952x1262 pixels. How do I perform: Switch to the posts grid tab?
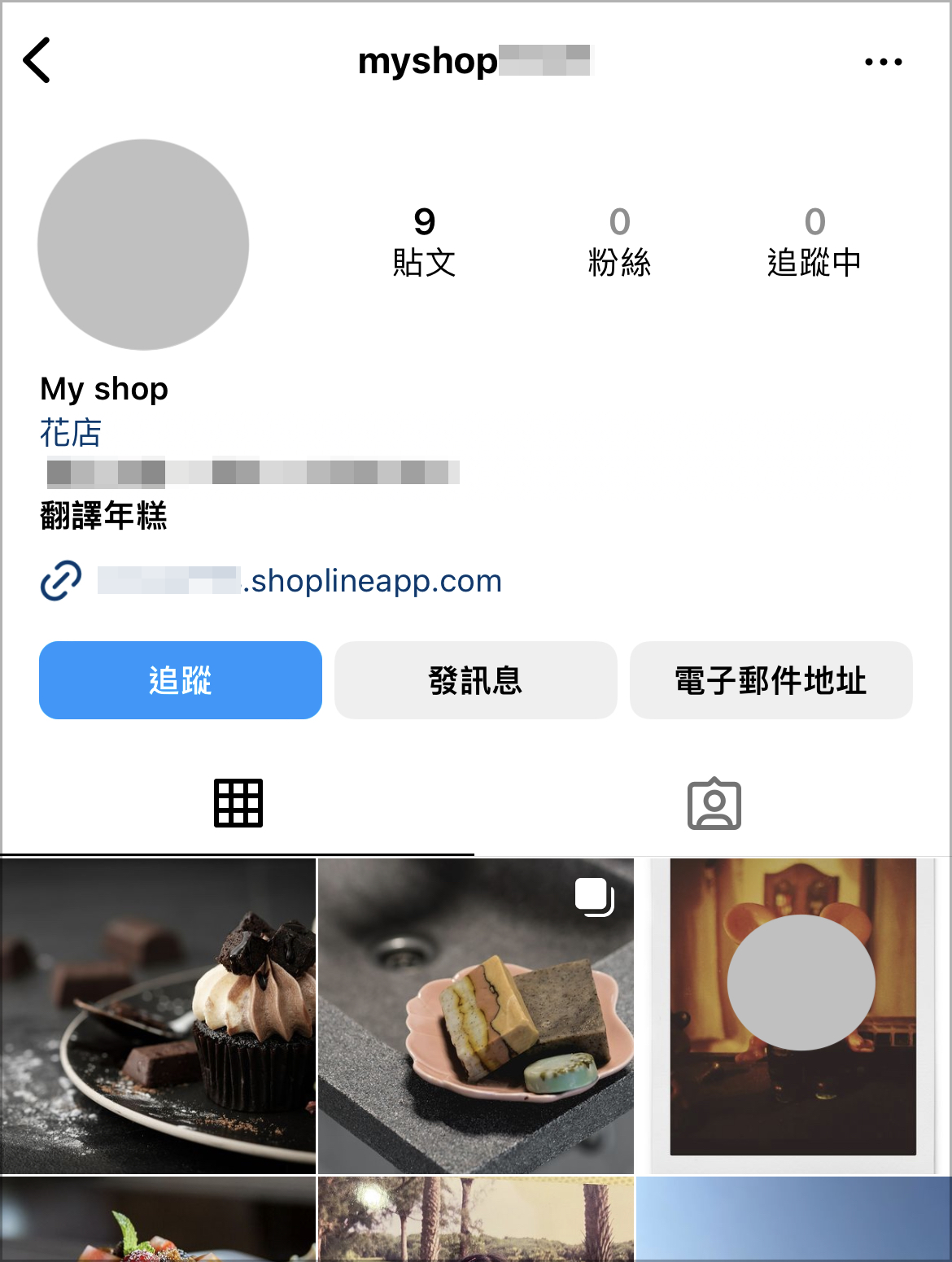click(238, 804)
